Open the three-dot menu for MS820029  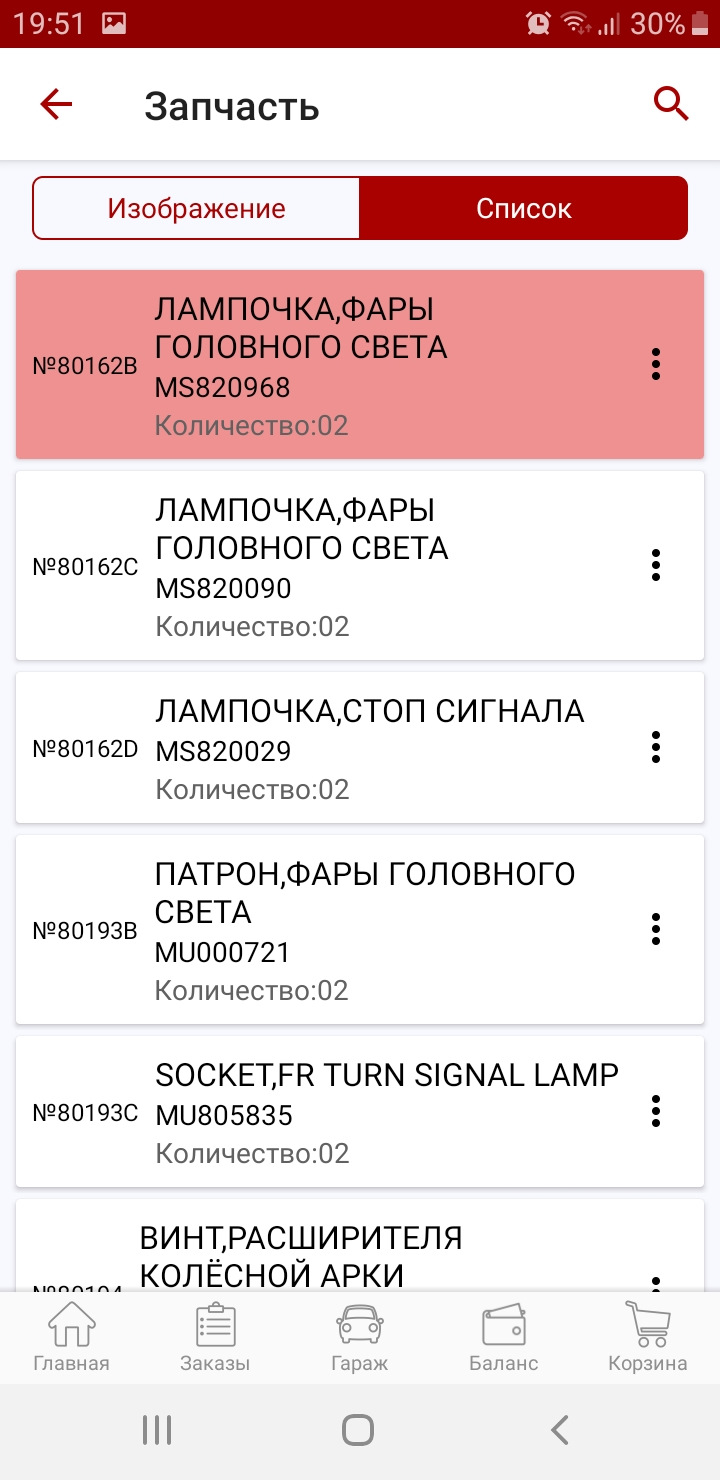656,747
